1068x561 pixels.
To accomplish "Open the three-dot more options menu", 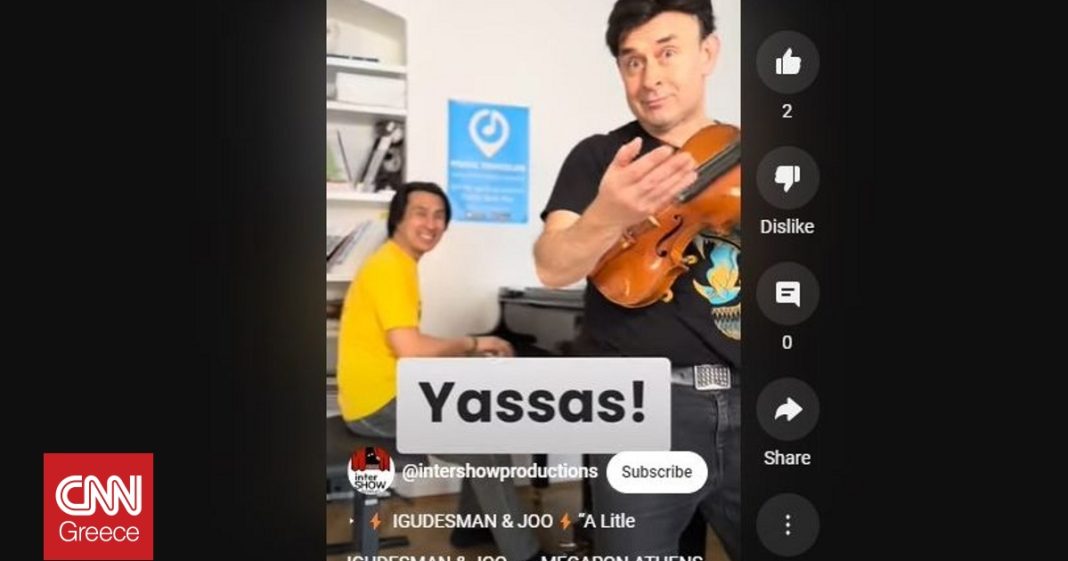I will point(787,524).
